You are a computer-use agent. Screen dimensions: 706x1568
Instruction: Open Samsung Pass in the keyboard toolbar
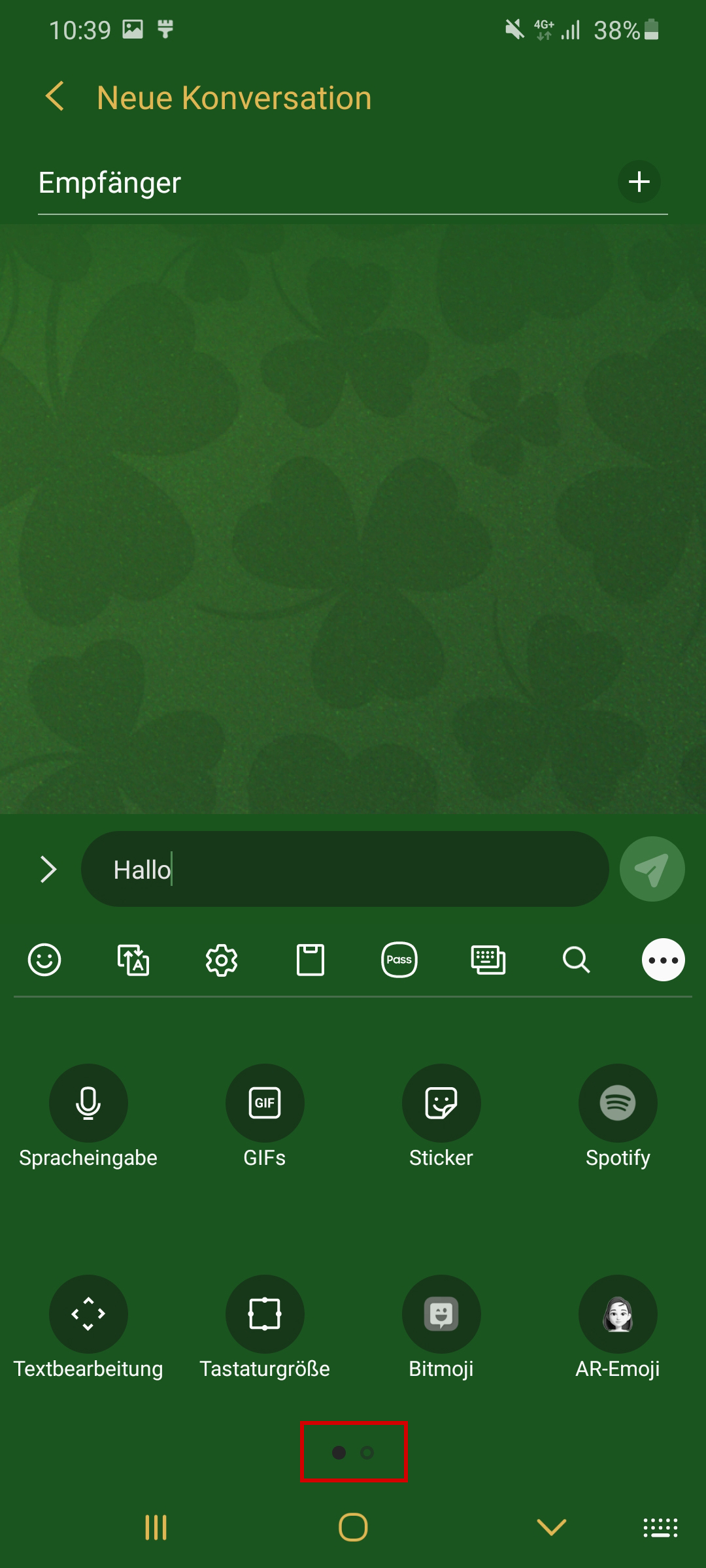pos(399,960)
